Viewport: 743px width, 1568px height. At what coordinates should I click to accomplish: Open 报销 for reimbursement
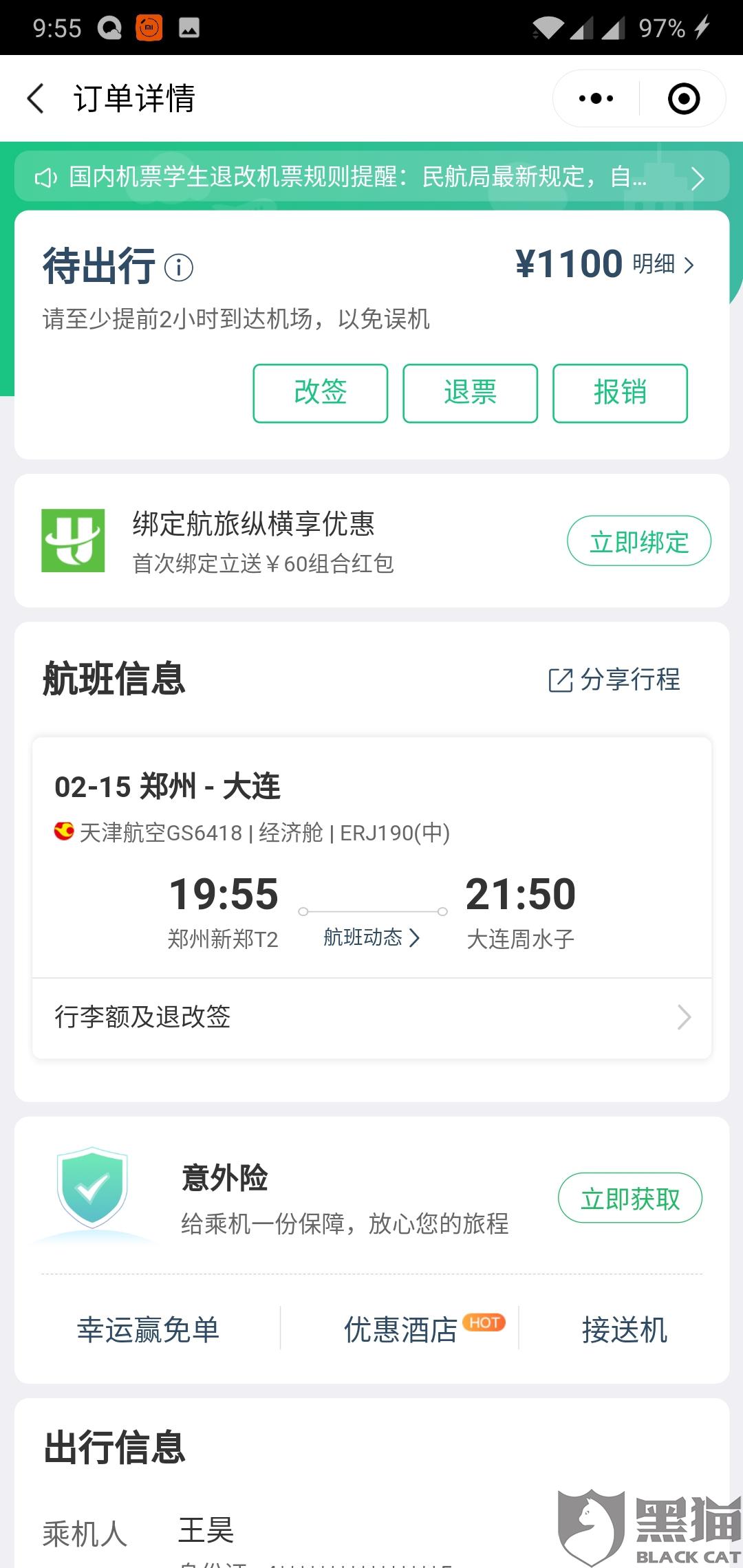coord(620,393)
